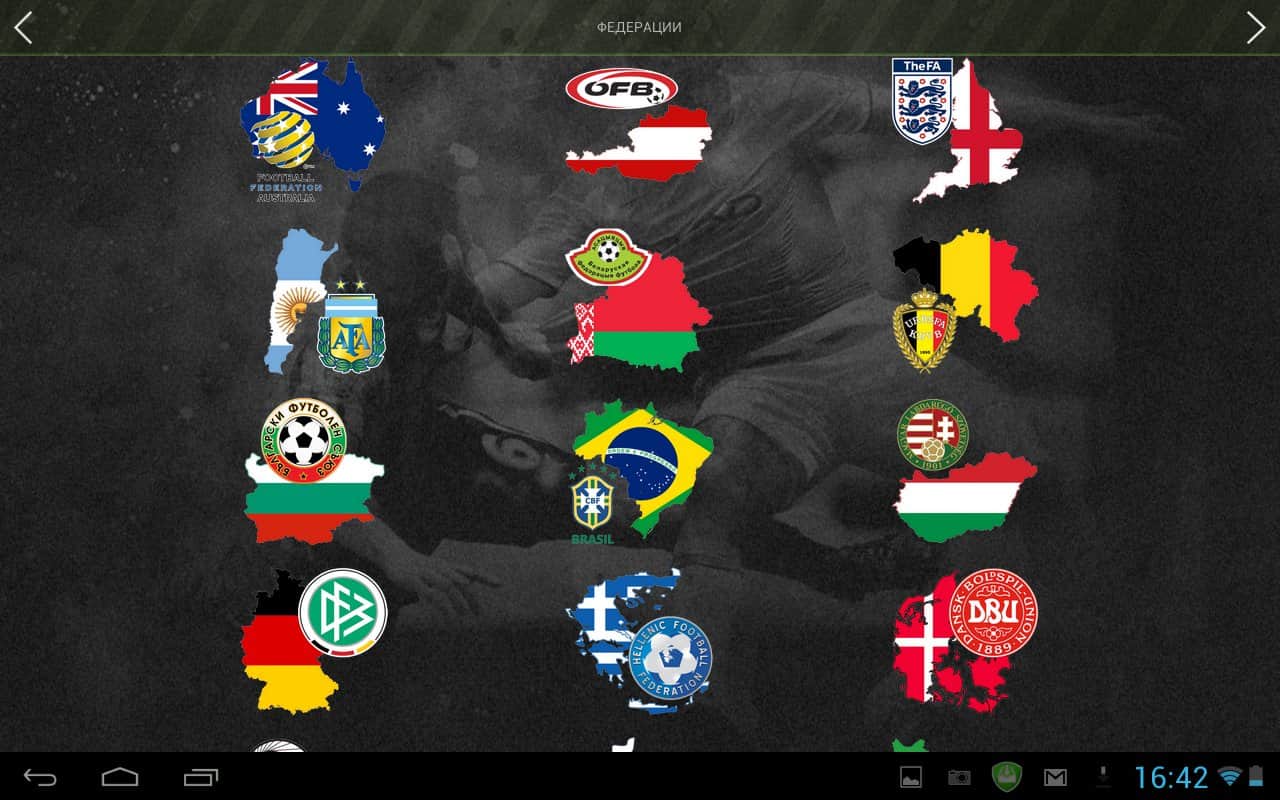
Task: Choose the Brazil CBF federation
Action: pyautogui.click(x=640, y=472)
